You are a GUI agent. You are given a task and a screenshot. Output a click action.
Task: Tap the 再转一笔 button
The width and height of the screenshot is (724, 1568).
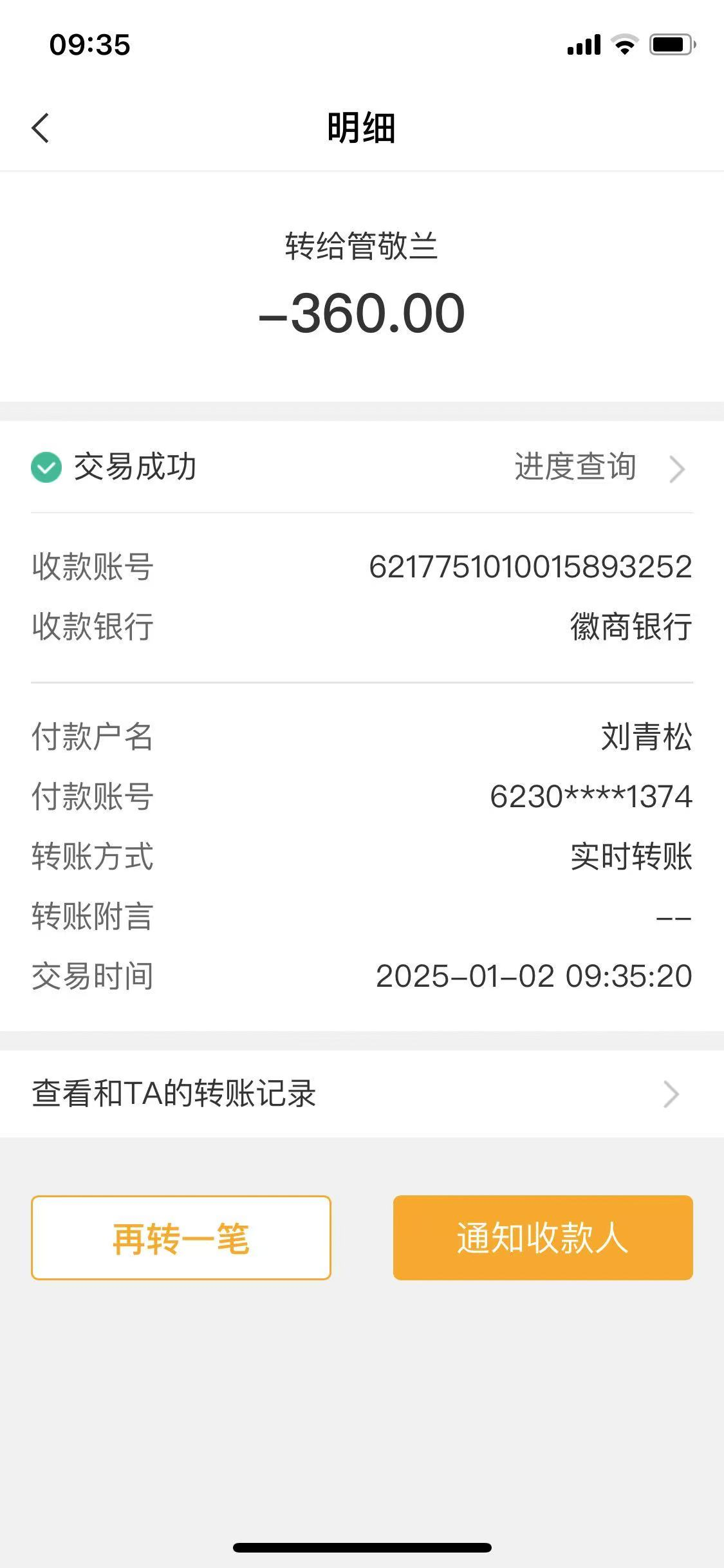coord(181,1238)
